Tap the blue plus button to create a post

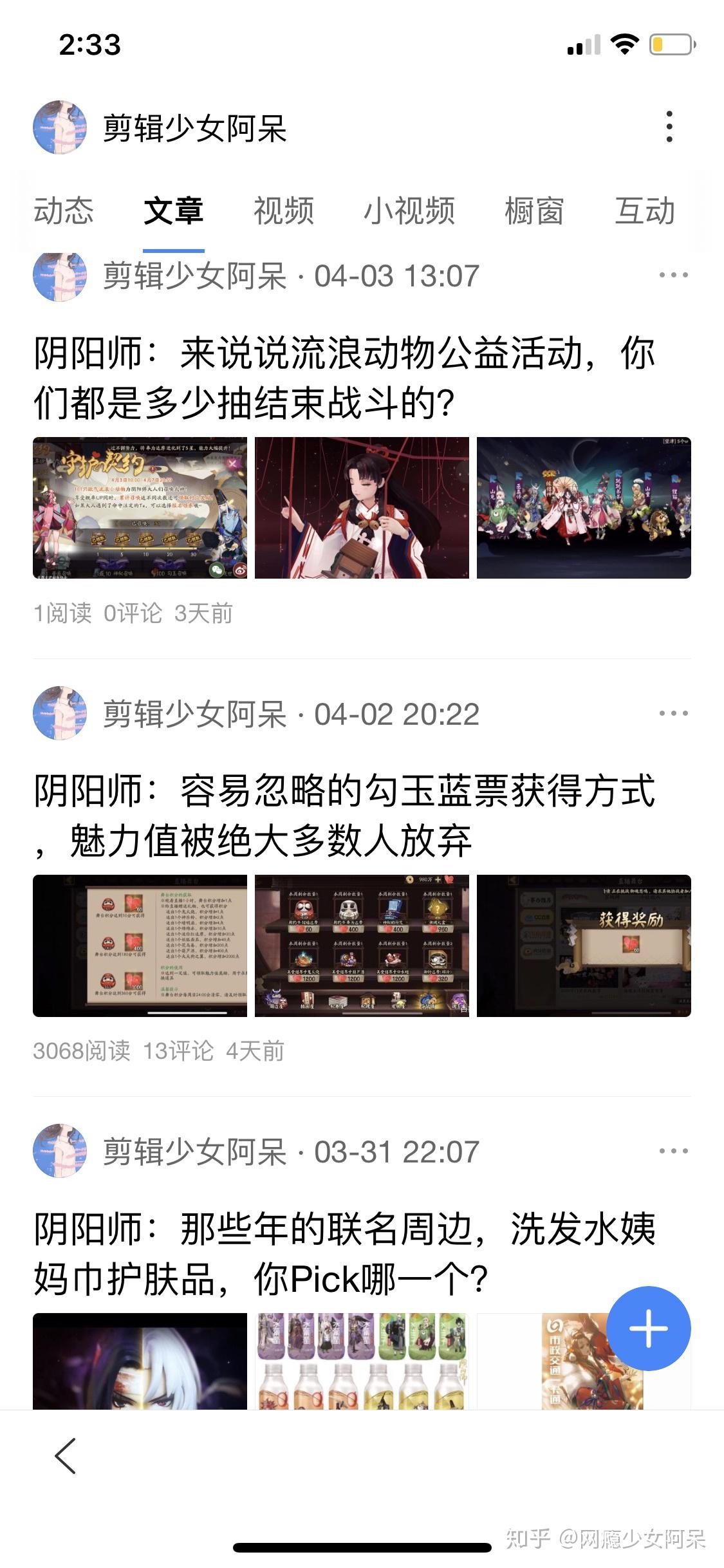tap(648, 1328)
